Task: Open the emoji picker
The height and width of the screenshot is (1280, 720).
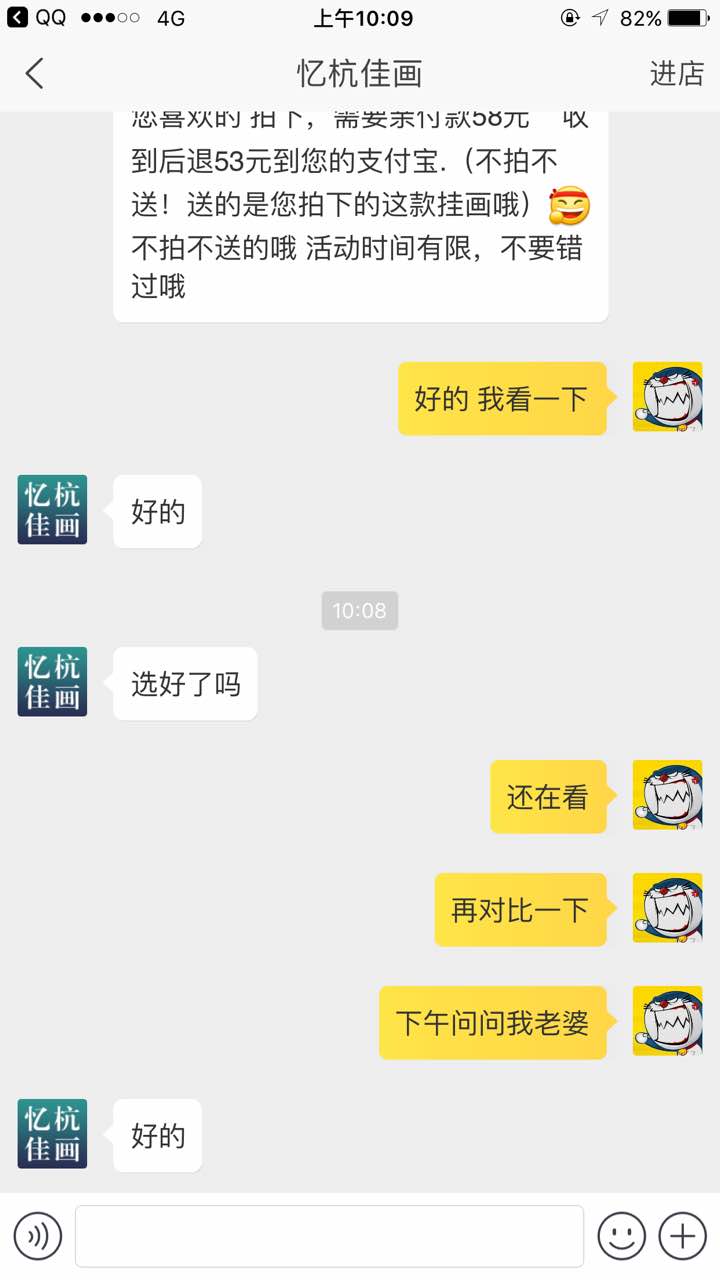Action: pos(621,1236)
